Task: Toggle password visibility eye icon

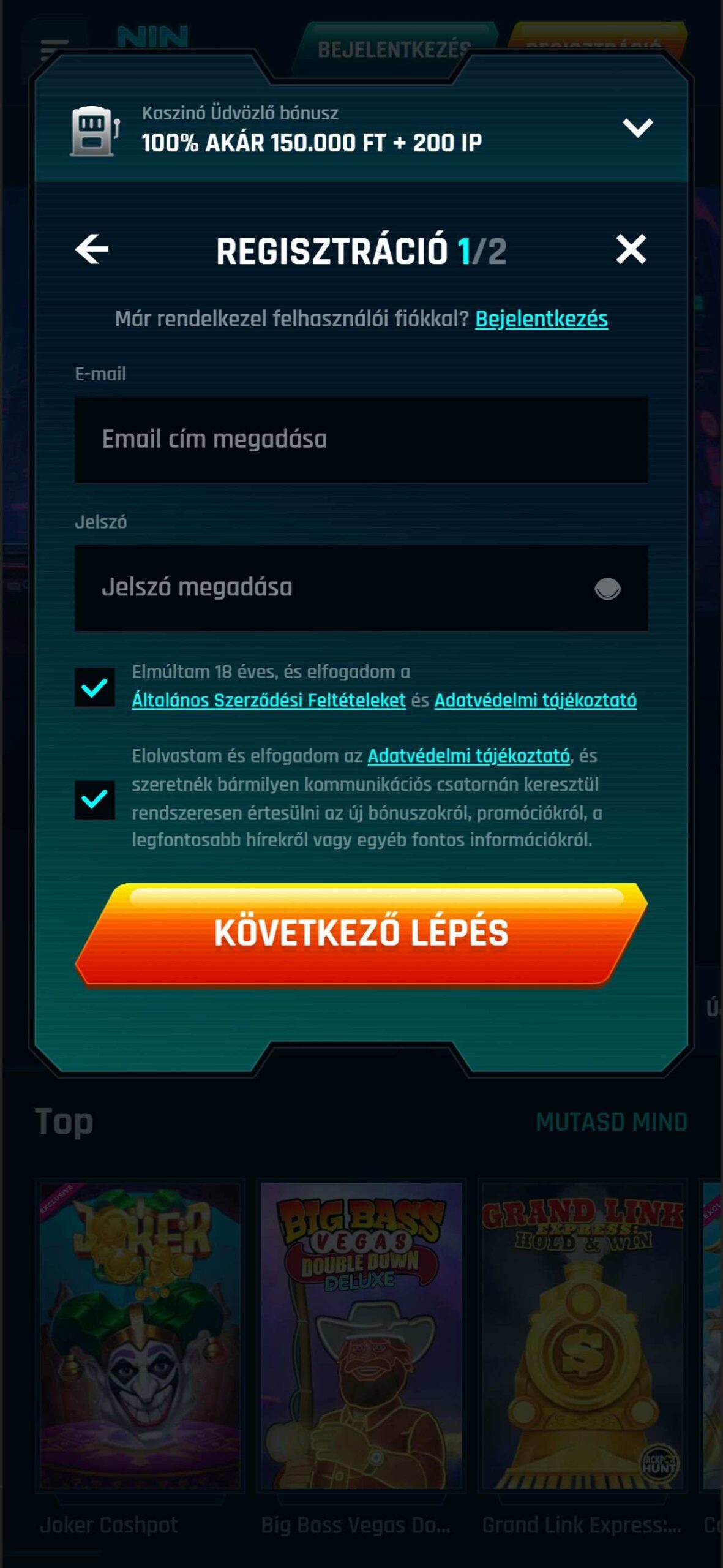Action: pos(607,589)
